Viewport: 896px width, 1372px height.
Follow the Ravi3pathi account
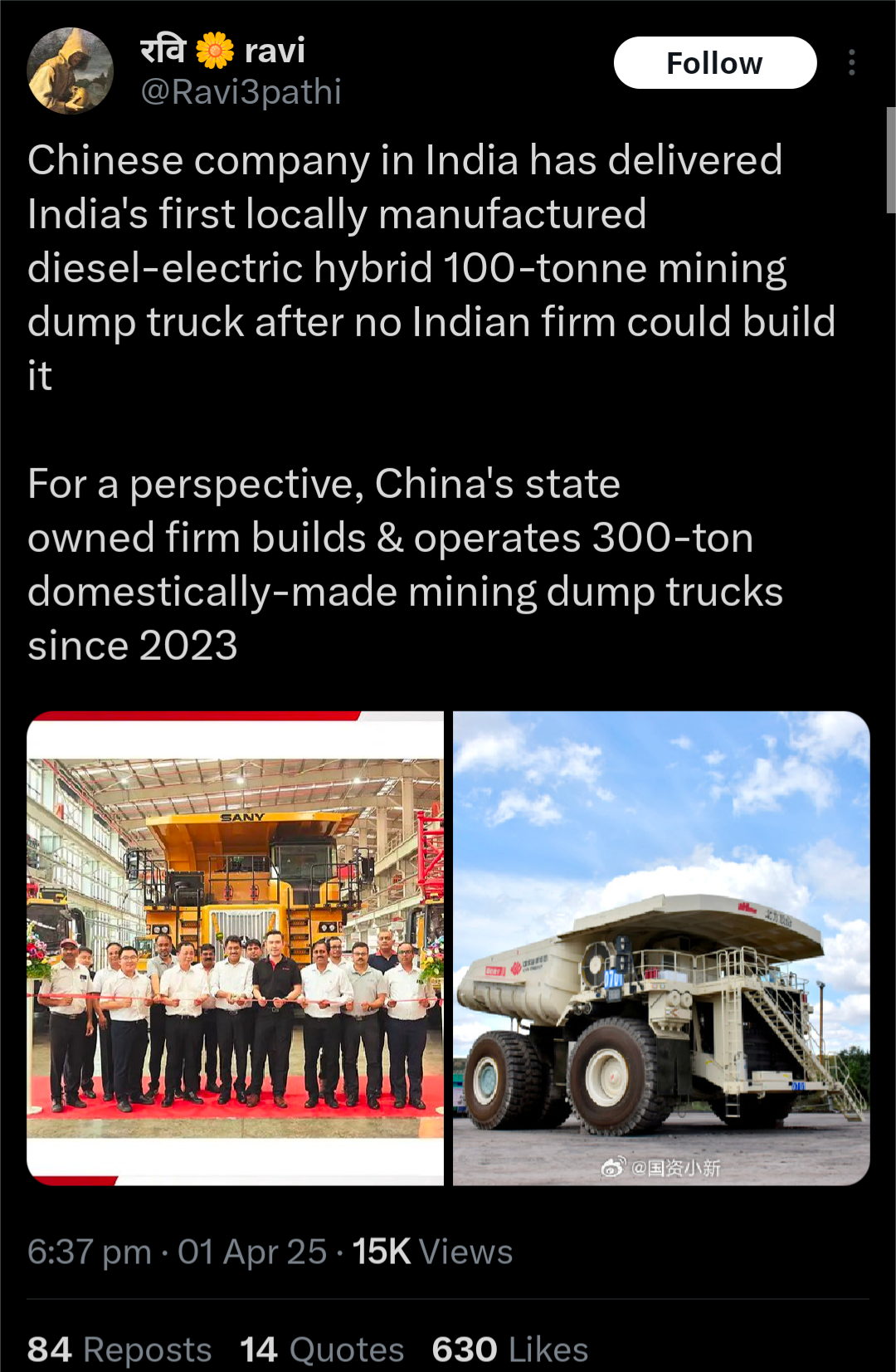tap(714, 63)
